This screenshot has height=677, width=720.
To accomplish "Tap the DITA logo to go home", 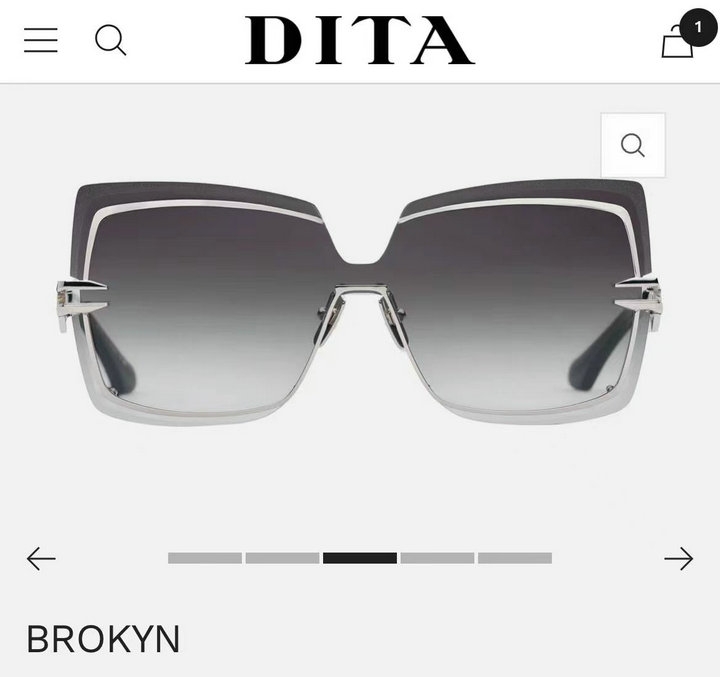I will (x=360, y=40).
